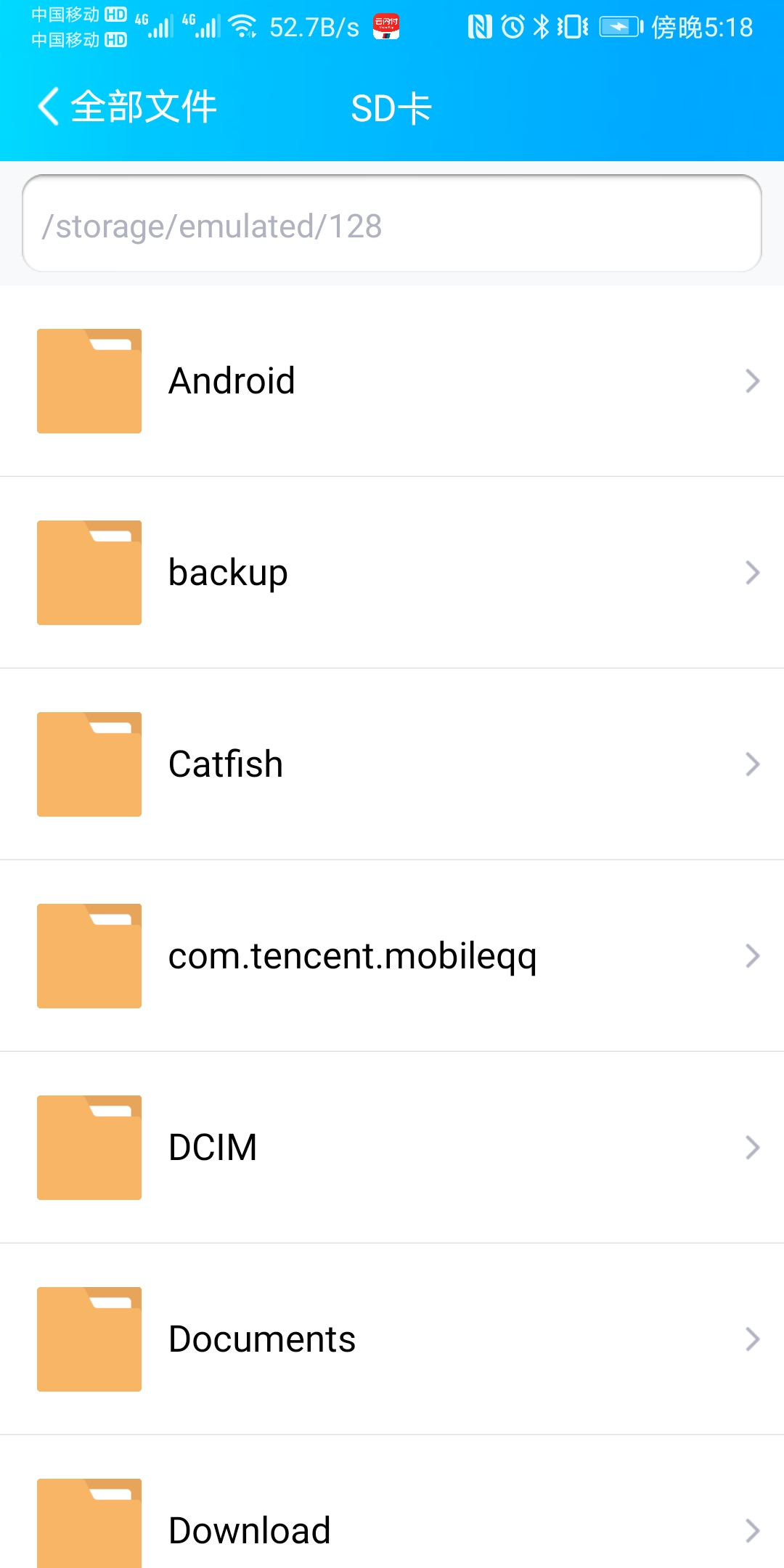
Task: Open the Android folder
Action: click(392, 381)
